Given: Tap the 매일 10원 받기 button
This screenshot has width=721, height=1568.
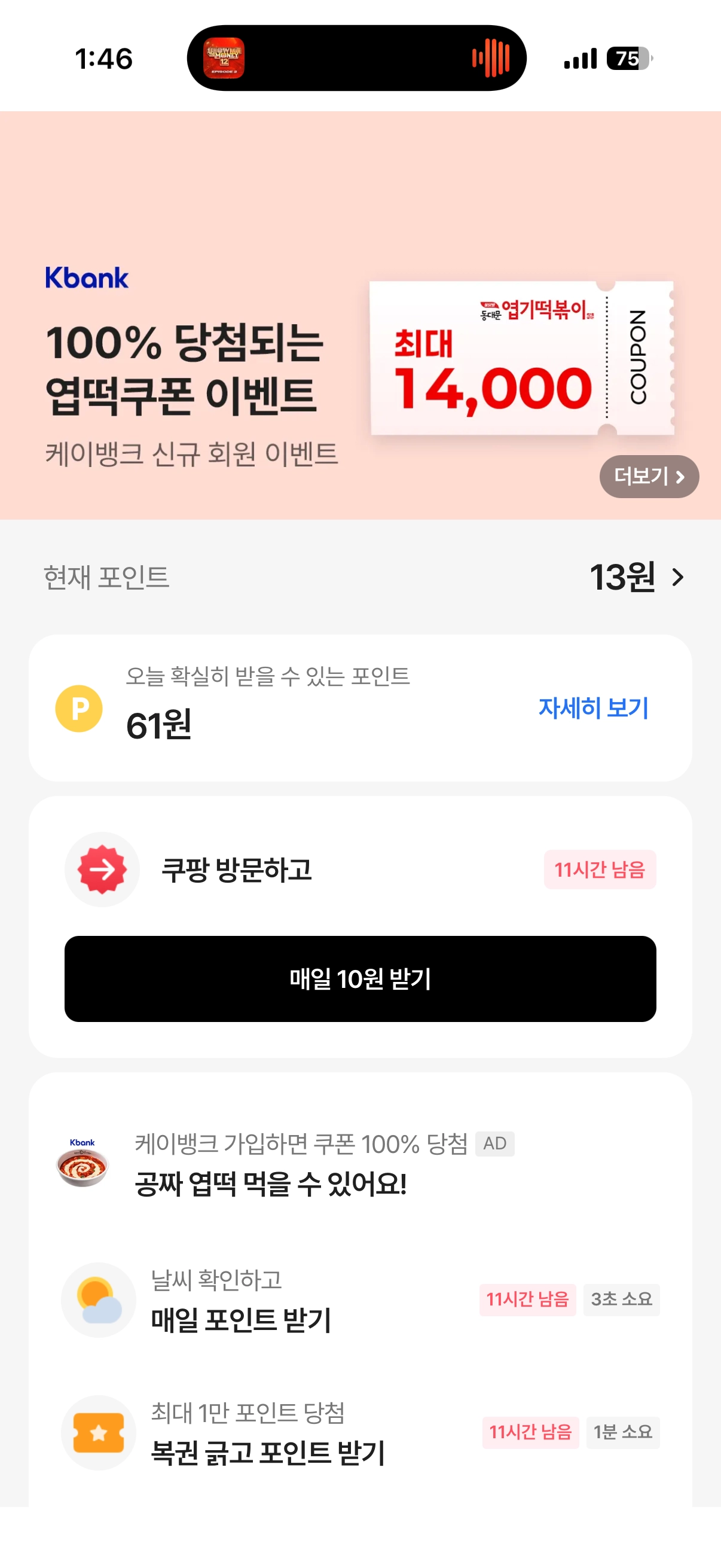Looking at the screenshot, I should 360,979.
